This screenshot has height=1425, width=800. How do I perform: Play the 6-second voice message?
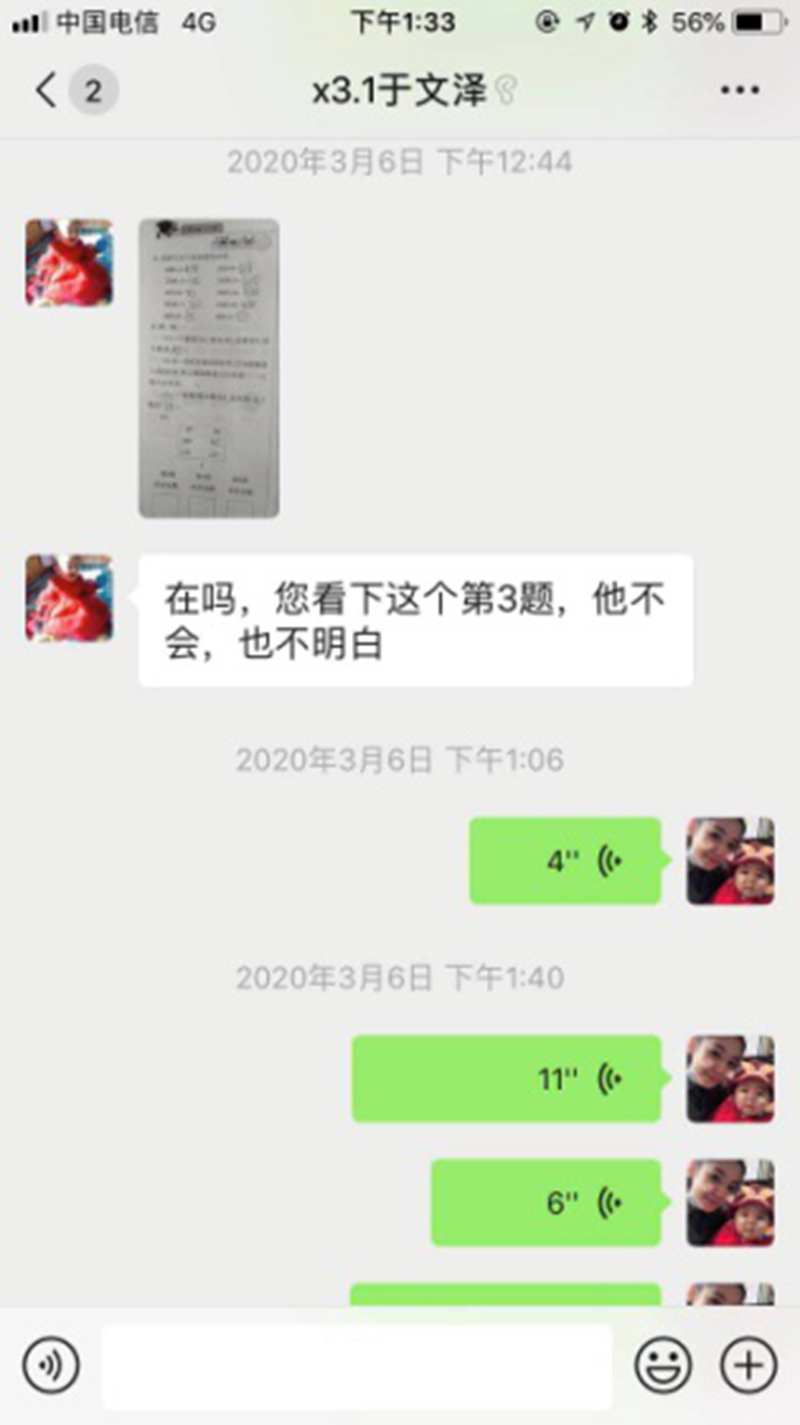click(546, 1203)
